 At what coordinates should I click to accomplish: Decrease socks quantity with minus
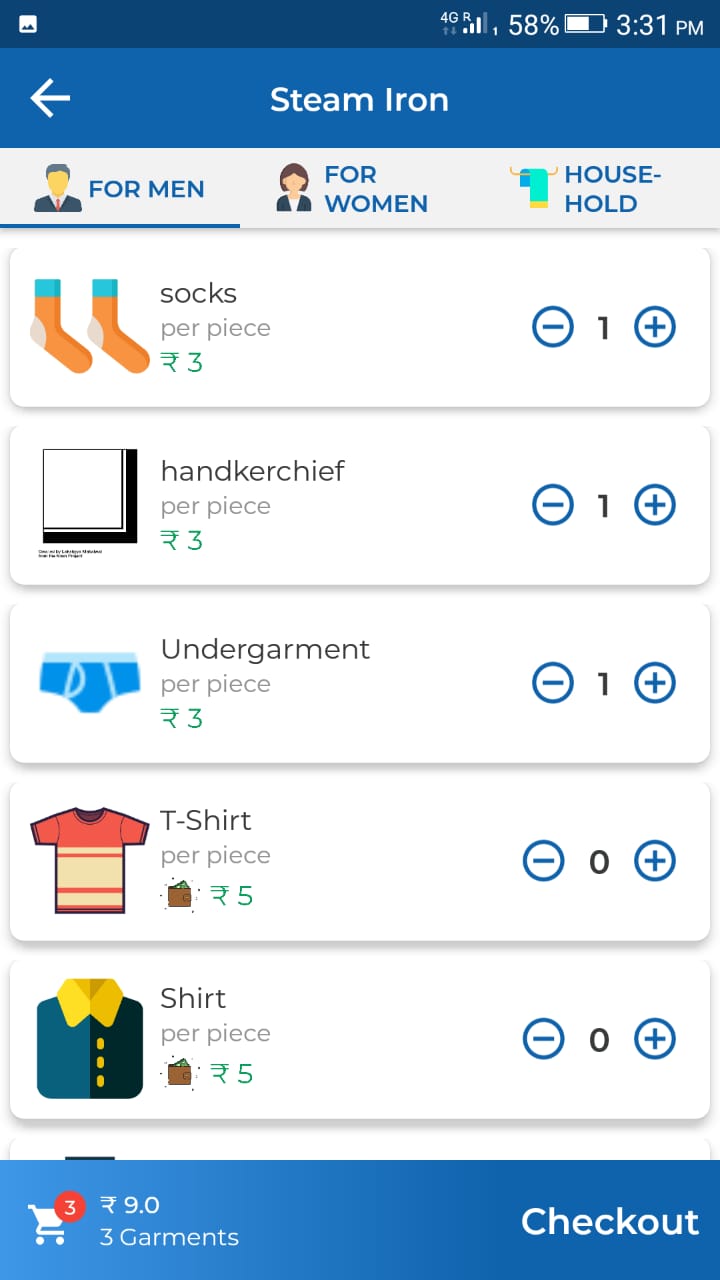[553, 327]
